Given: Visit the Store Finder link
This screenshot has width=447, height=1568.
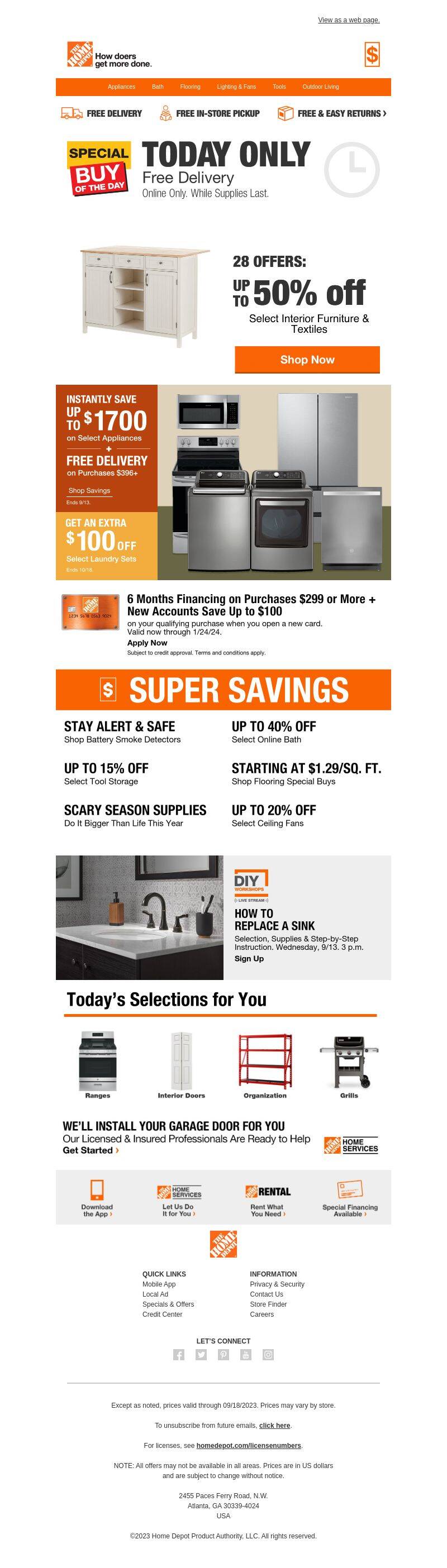Looking at the screenshot, I should pos(268,1304).
